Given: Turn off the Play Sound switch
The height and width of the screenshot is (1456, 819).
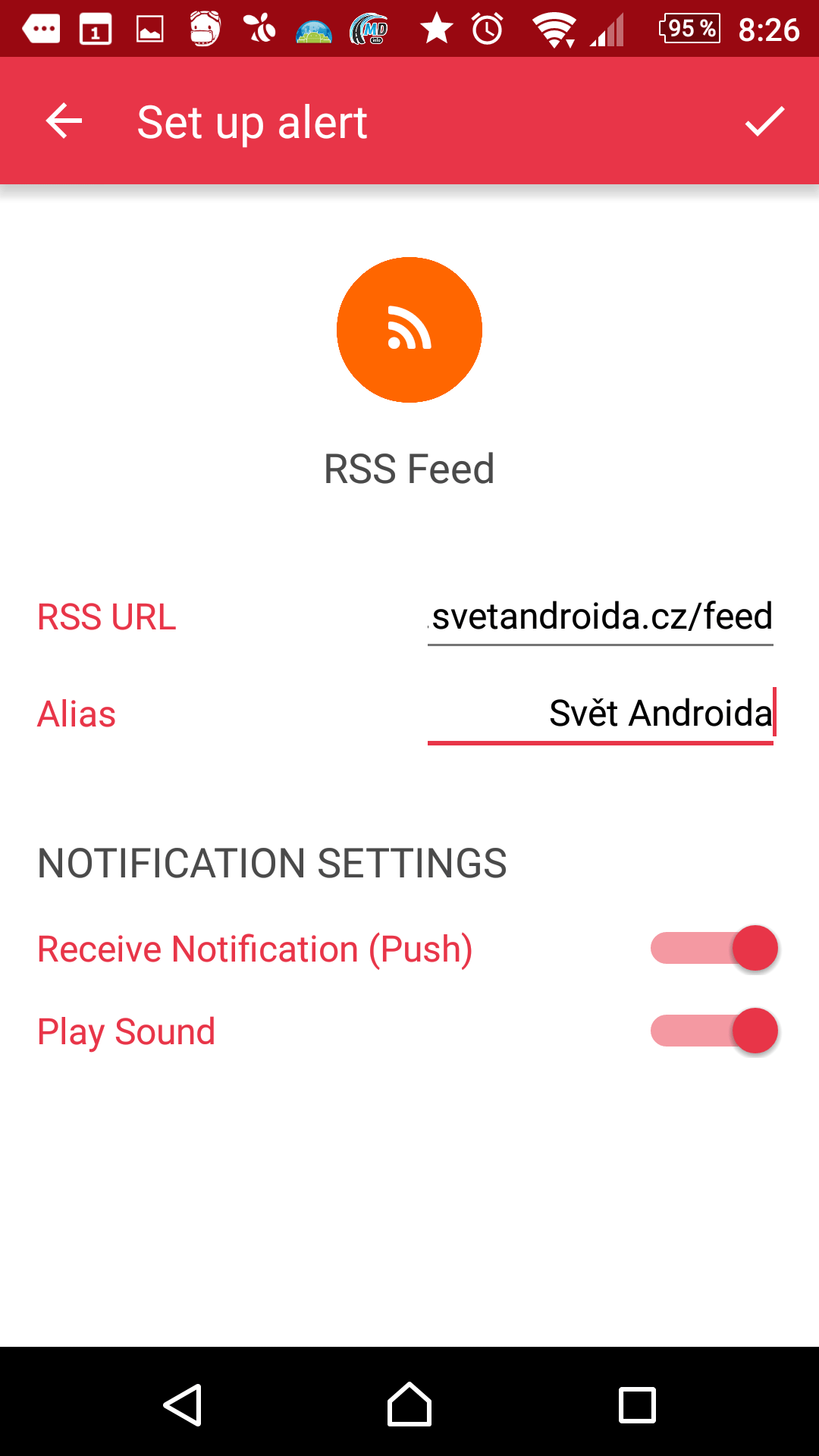Looking at the screenshot, I should [714, 1031].
